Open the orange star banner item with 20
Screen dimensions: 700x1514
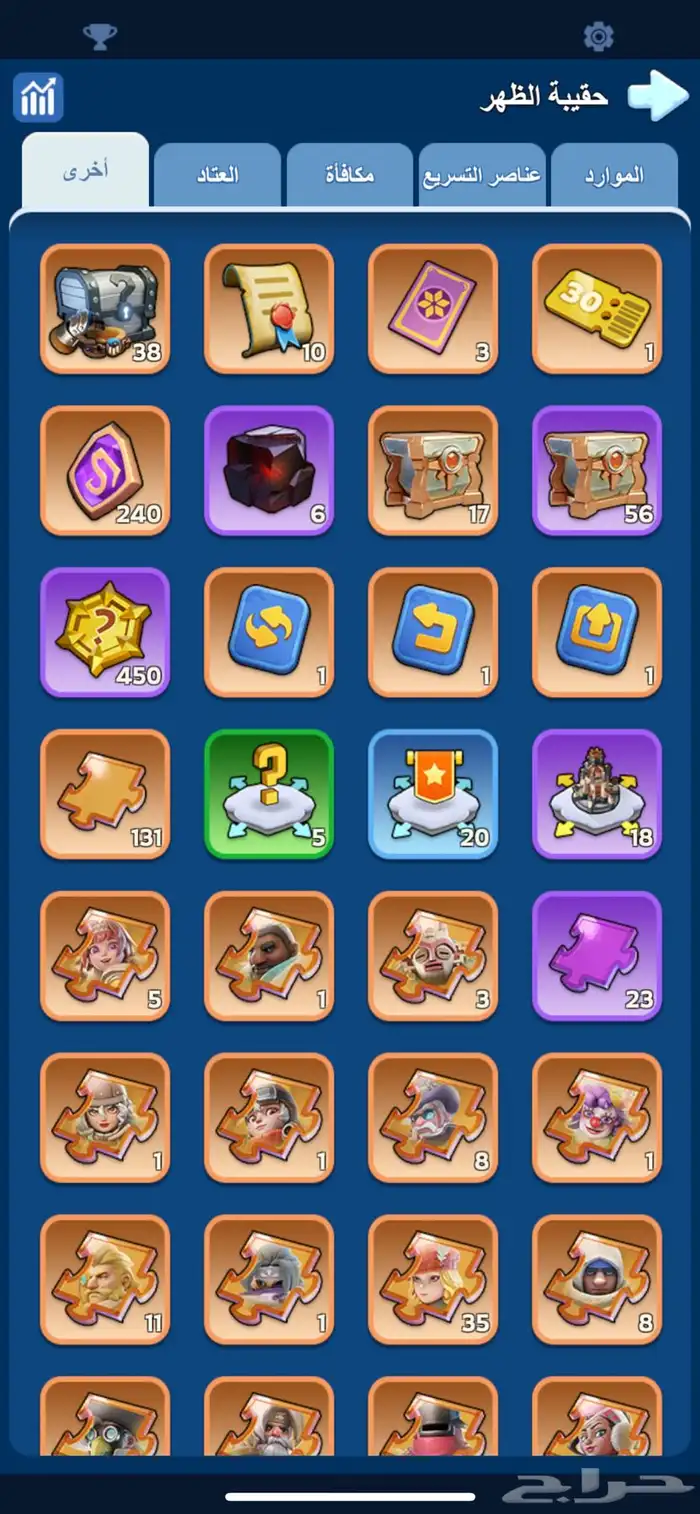(433, 794)
